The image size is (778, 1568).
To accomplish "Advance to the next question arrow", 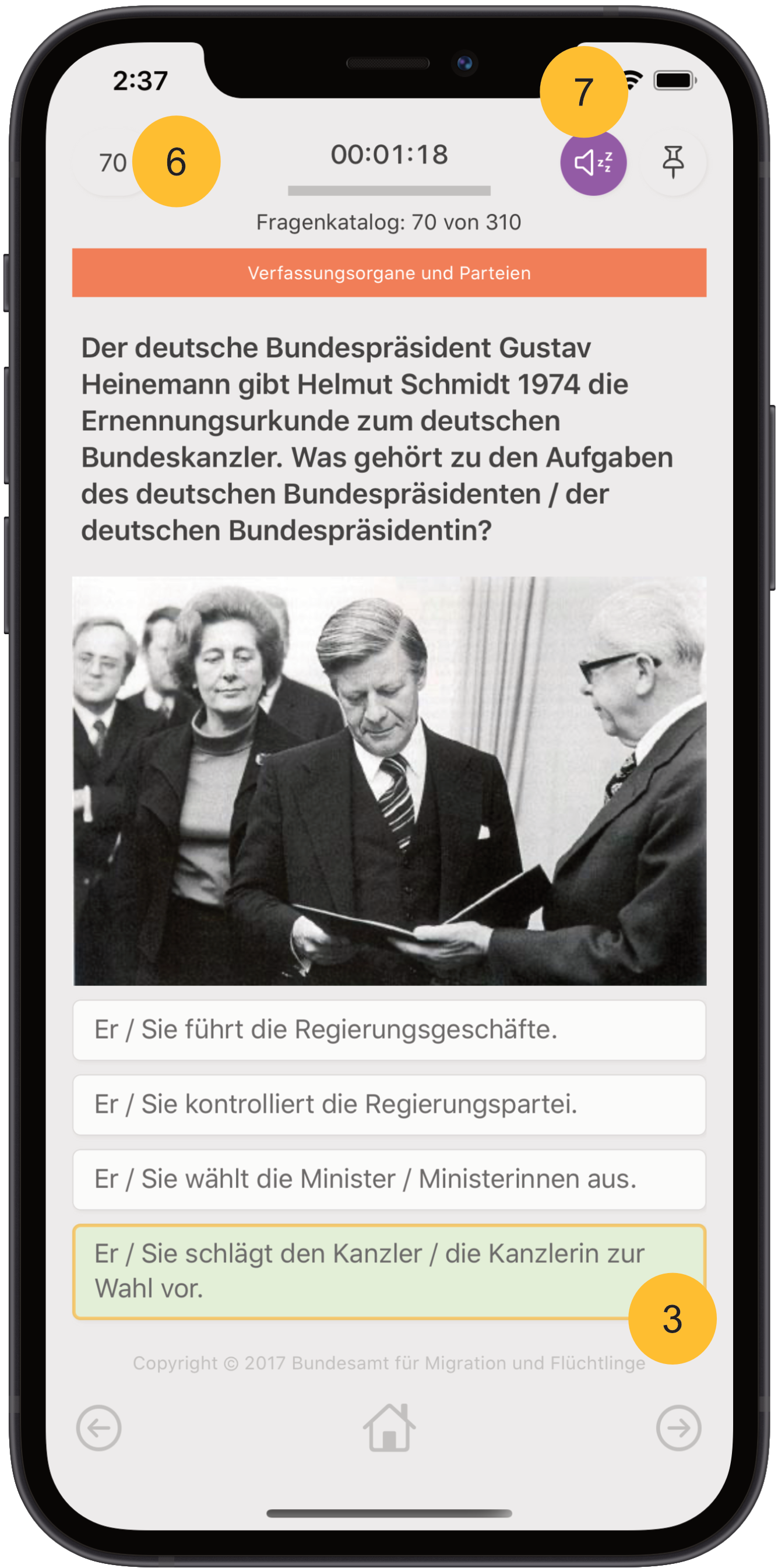I will coord(678,1428).
